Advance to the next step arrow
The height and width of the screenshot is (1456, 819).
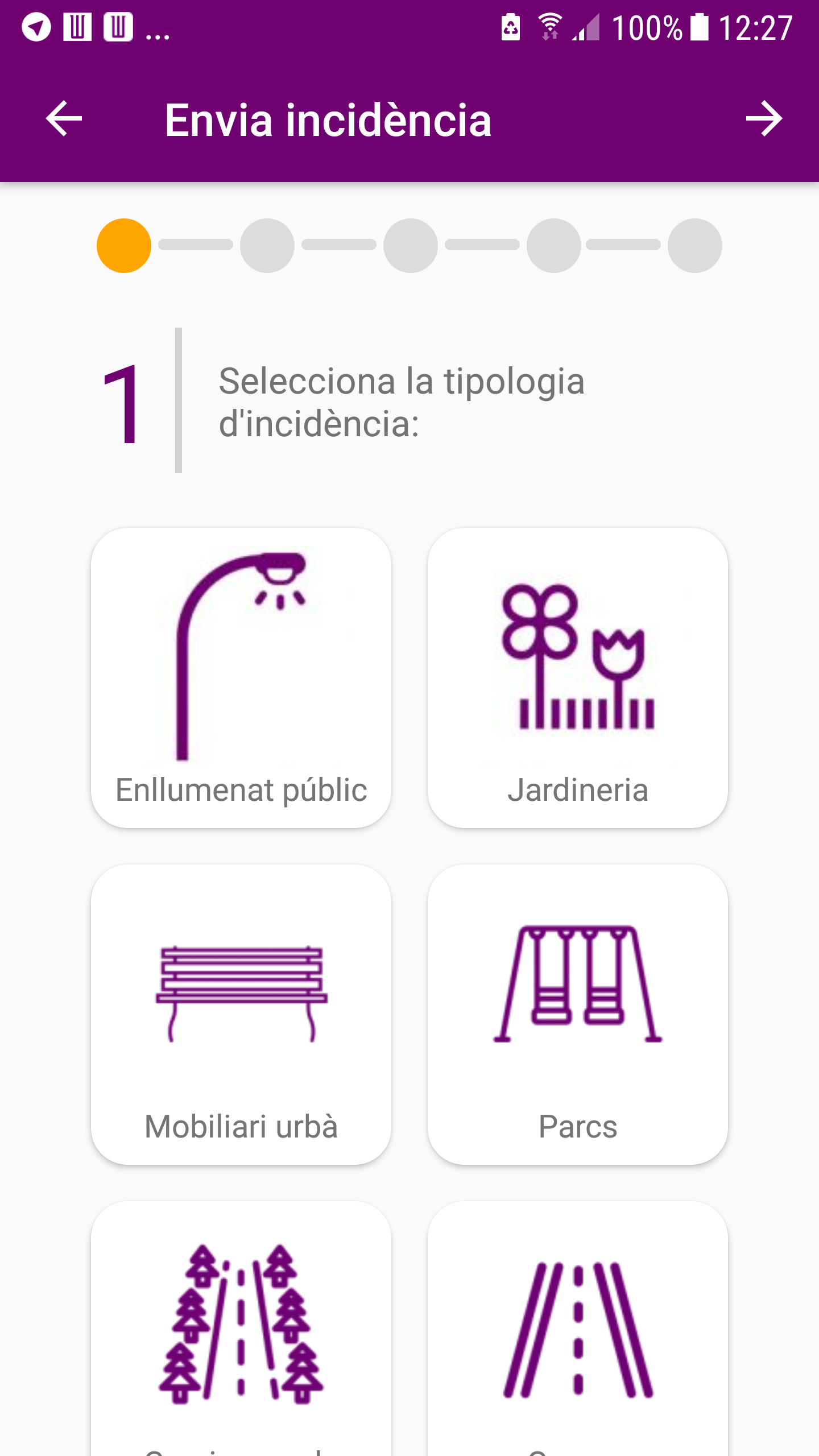point(764,119)
